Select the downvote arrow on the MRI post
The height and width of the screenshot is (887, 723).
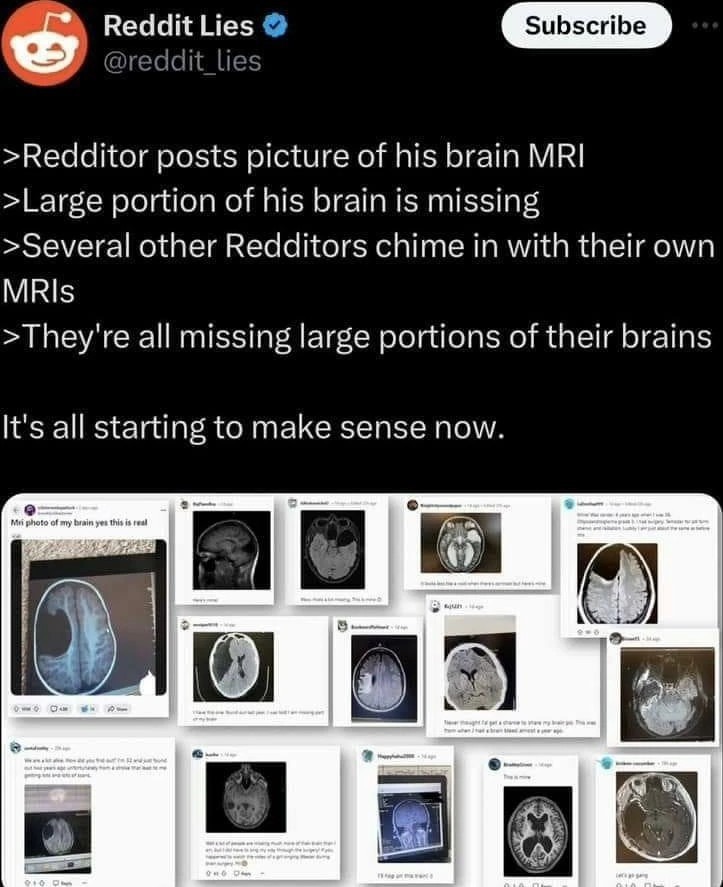[38, 708]
